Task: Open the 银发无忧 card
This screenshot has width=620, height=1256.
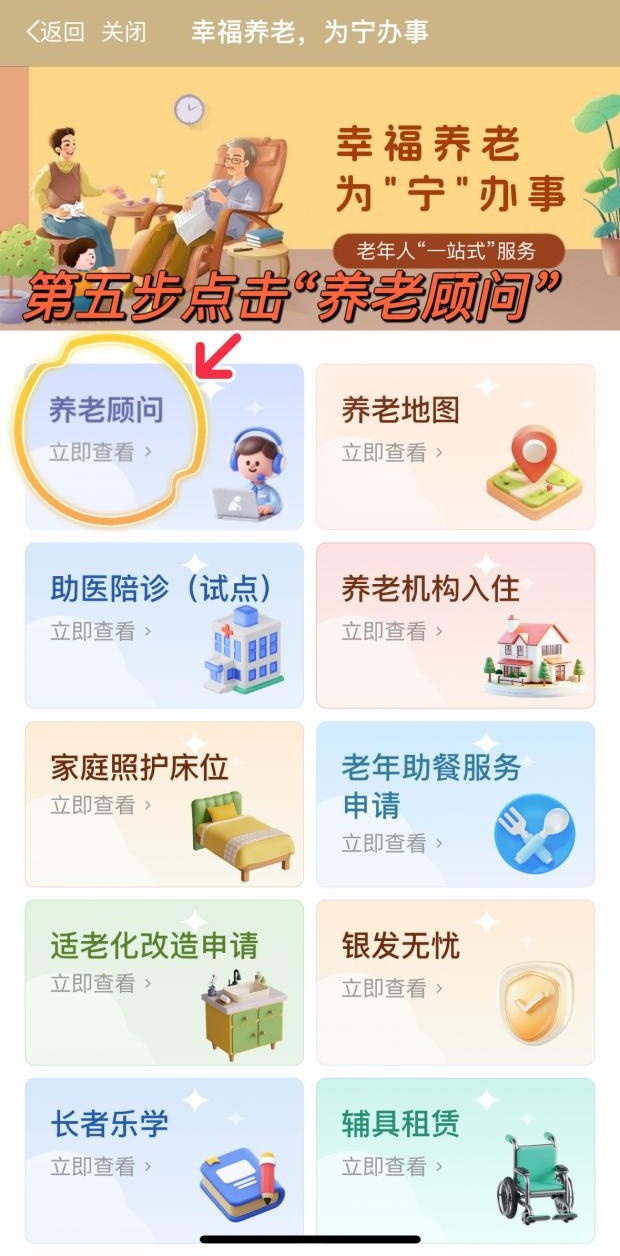Action: pyautogui.click(x=456, y=982)
